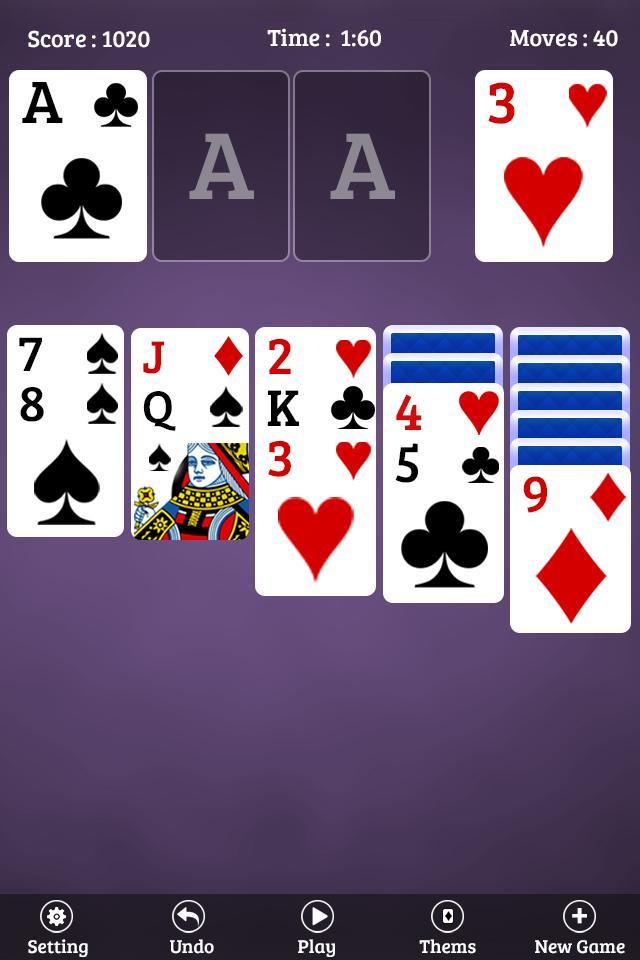Image resolution: width=640 pixels, height=960 pixels.
Task: Select the 3 of hearts in the waste pile
Action: 543,166
